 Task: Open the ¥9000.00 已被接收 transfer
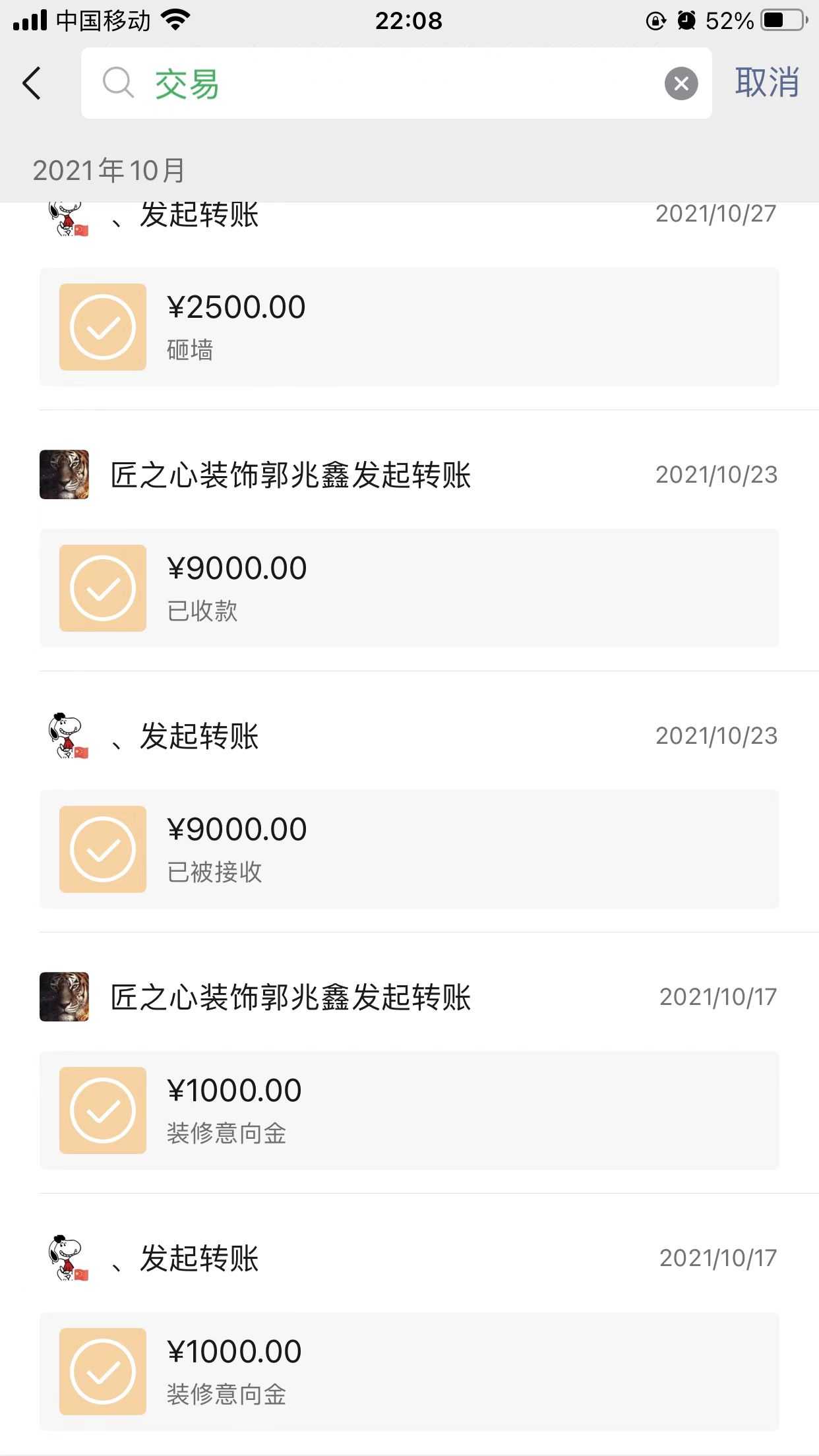tap(409, 849)
